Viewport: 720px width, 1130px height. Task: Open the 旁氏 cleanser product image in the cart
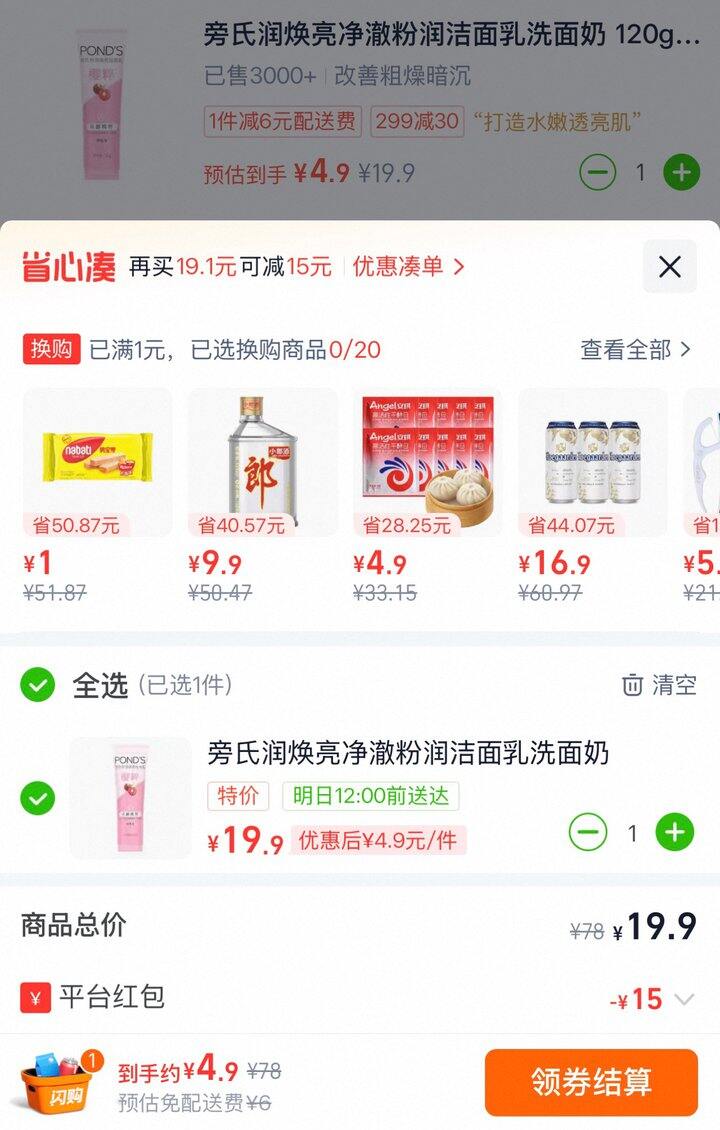click(x=130, y=798)
